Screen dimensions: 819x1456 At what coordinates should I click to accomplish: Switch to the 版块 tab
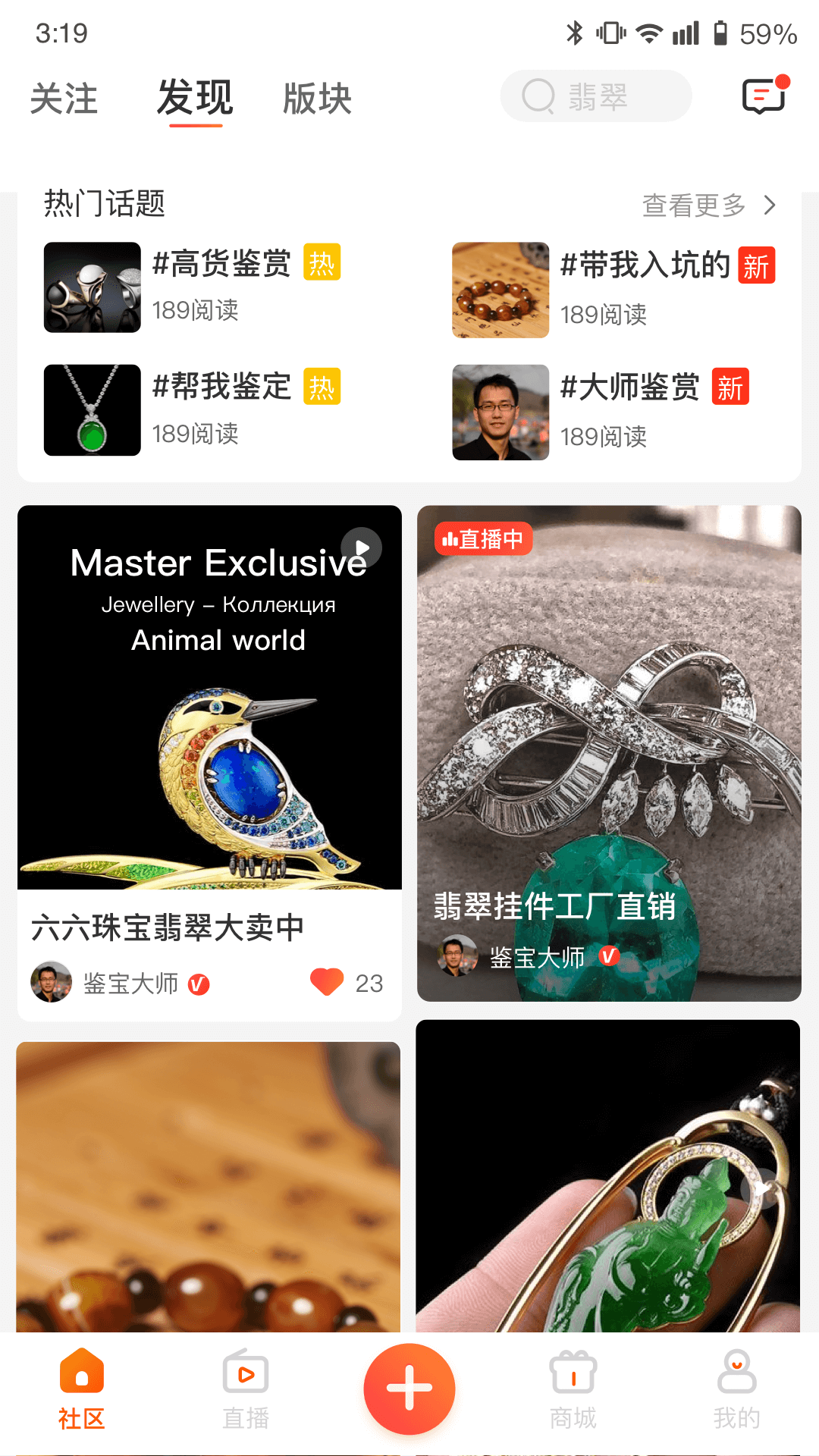(x=317, y=99)
